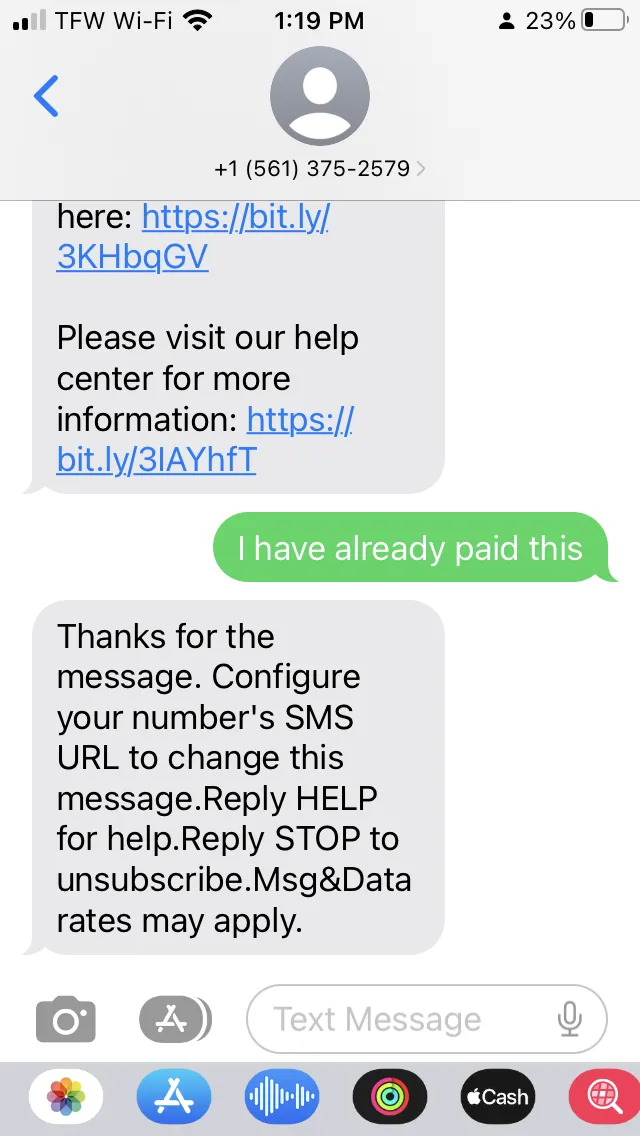
Task: Open Apple Cash in app strip
Action: click(x=498, y=1097)
